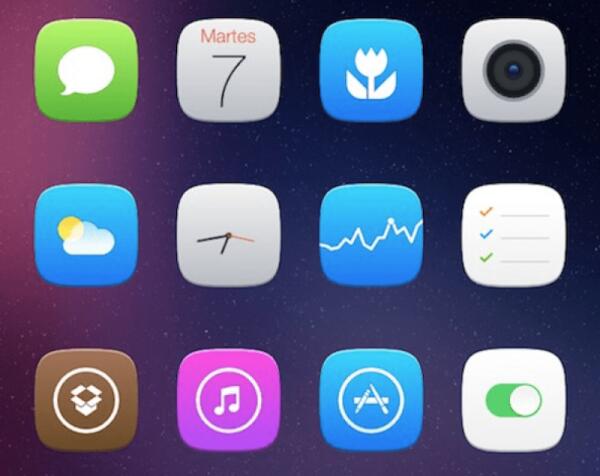Screen dimensions: 600x476
Task: Open the pink Music app
Action: pyautogui.click(x=228, y=400)
